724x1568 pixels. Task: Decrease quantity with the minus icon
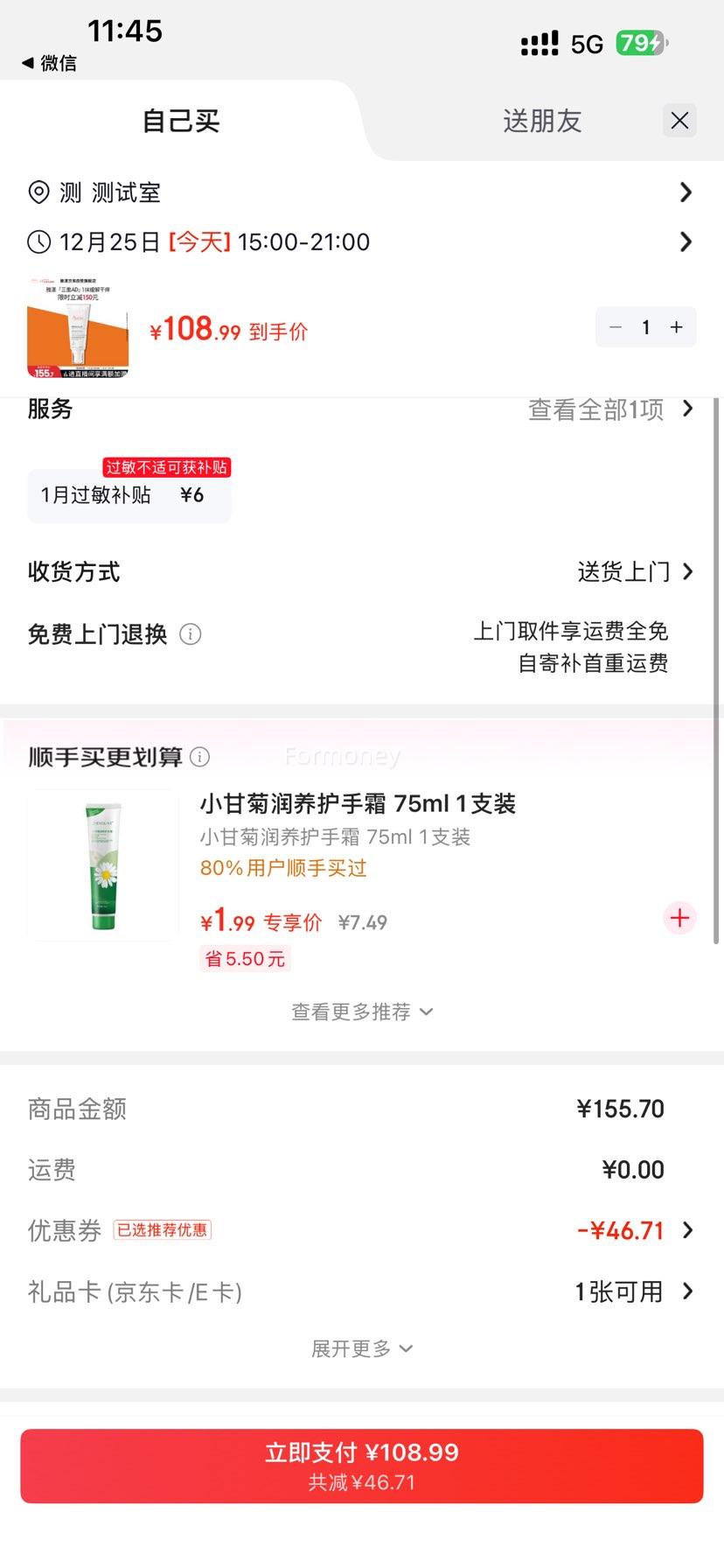[x=615, y=326]
